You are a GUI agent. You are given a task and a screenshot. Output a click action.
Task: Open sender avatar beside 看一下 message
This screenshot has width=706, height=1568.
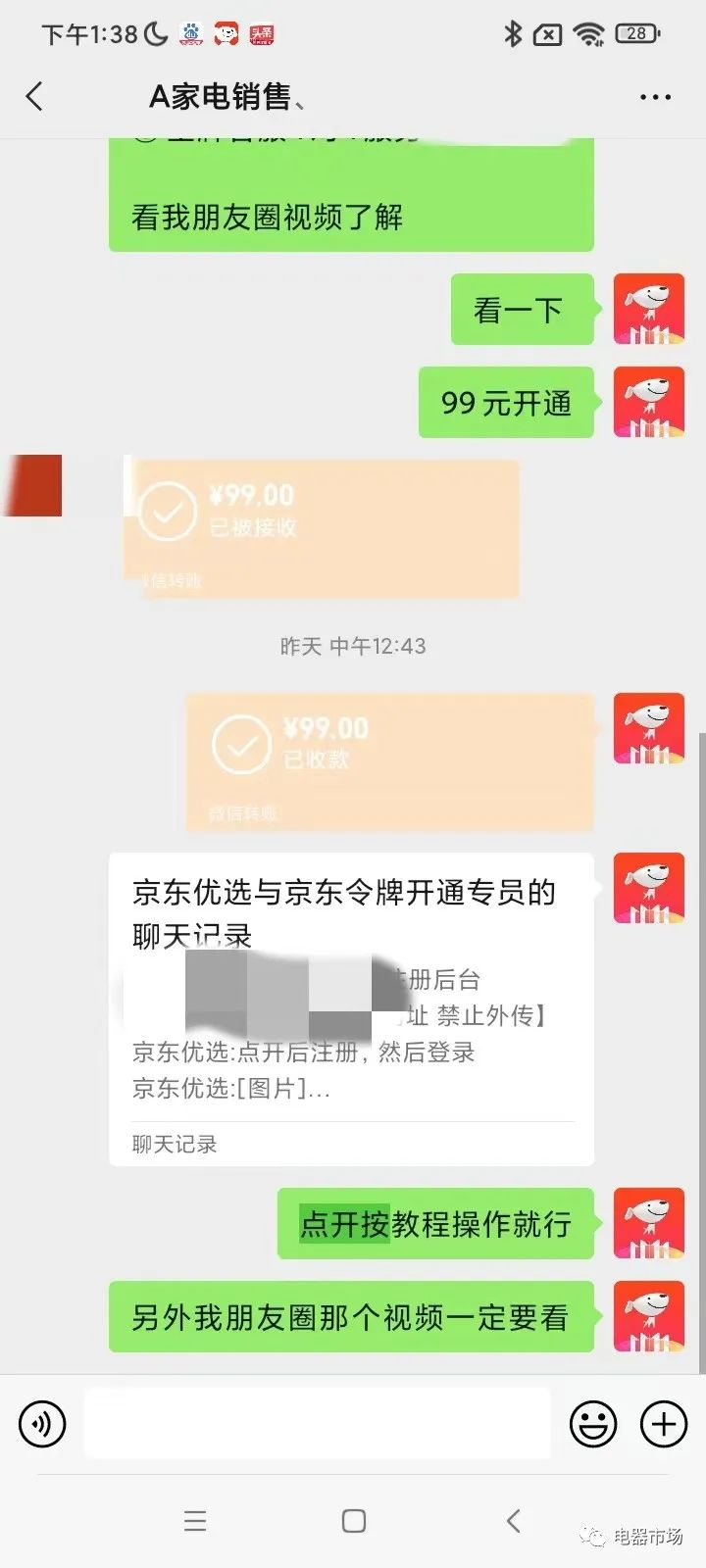pyautogui.click(x=648, y=310)
